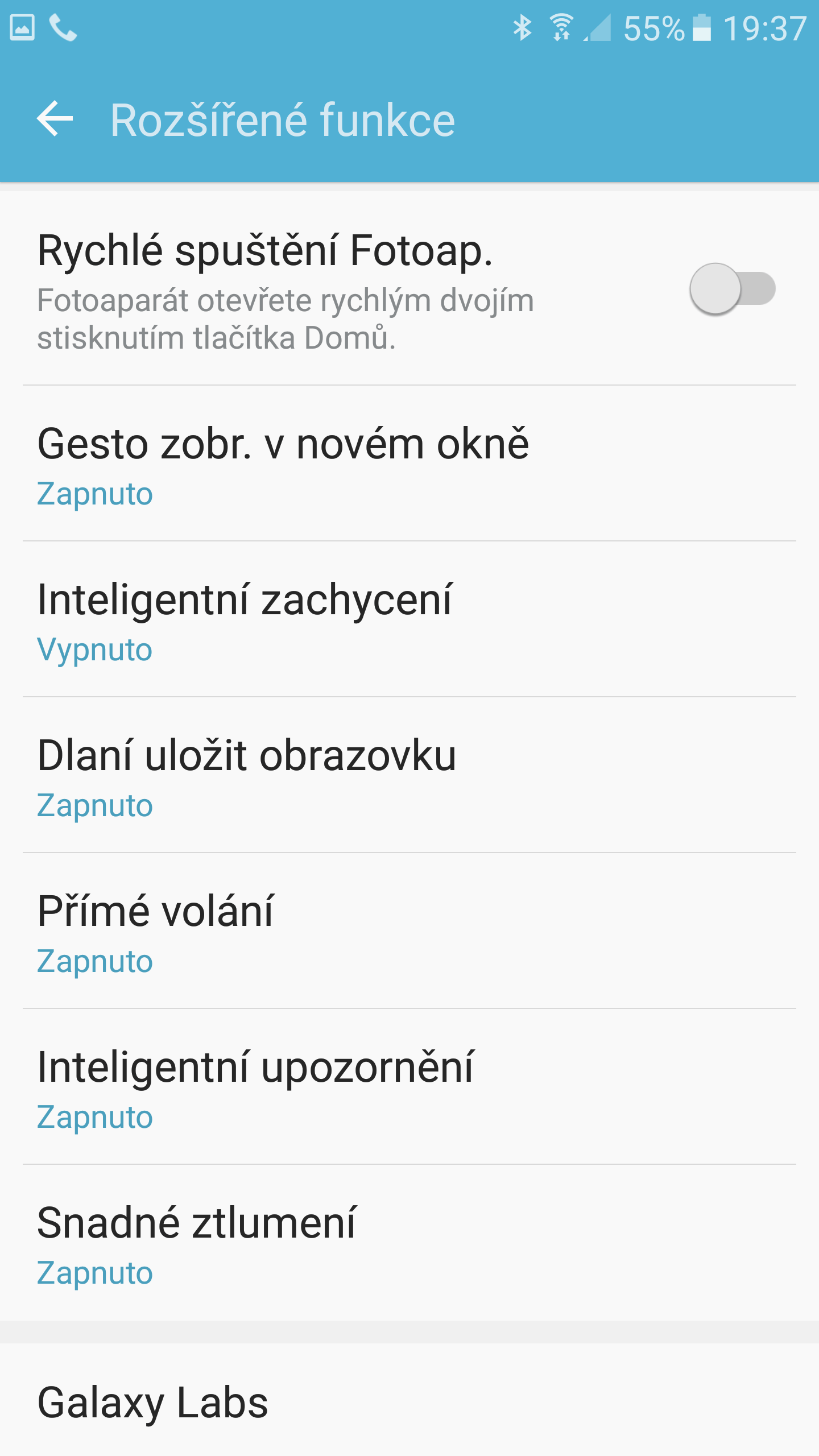Screen dimensions: 819x1456
Task: Open Přímé volání setting
Action: 409,931
